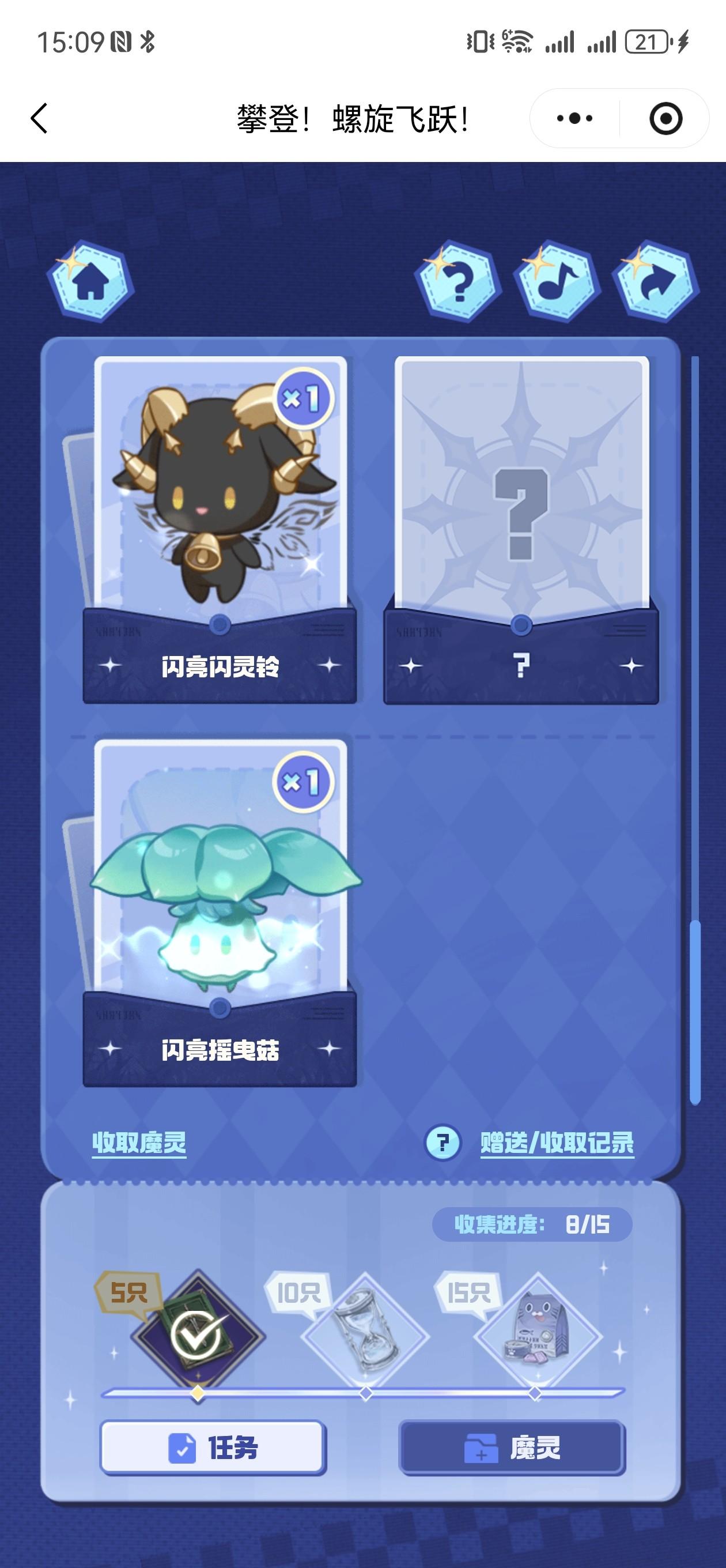View 赠送/收取记录 history

coord(557,1143)
